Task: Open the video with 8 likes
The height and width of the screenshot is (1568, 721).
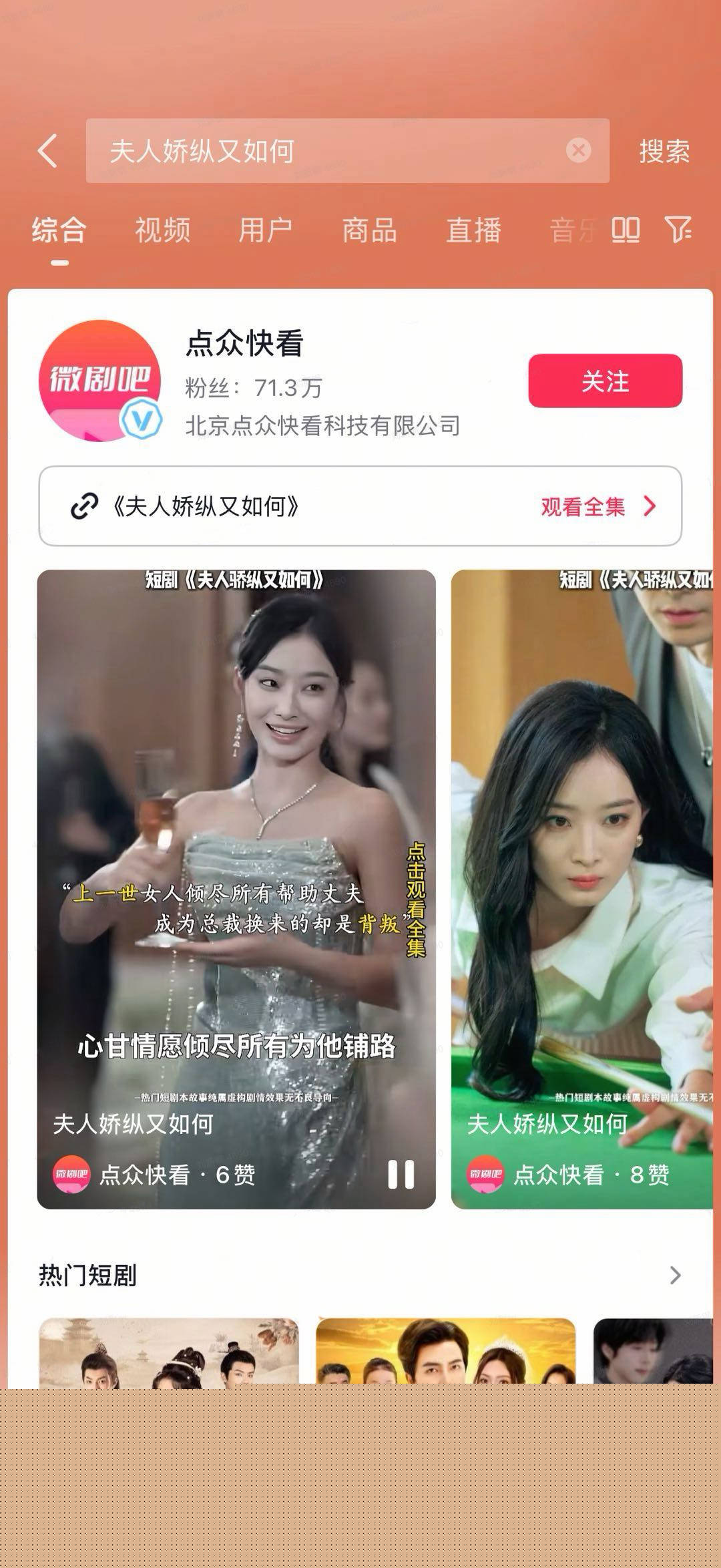Action: (582, 868)
